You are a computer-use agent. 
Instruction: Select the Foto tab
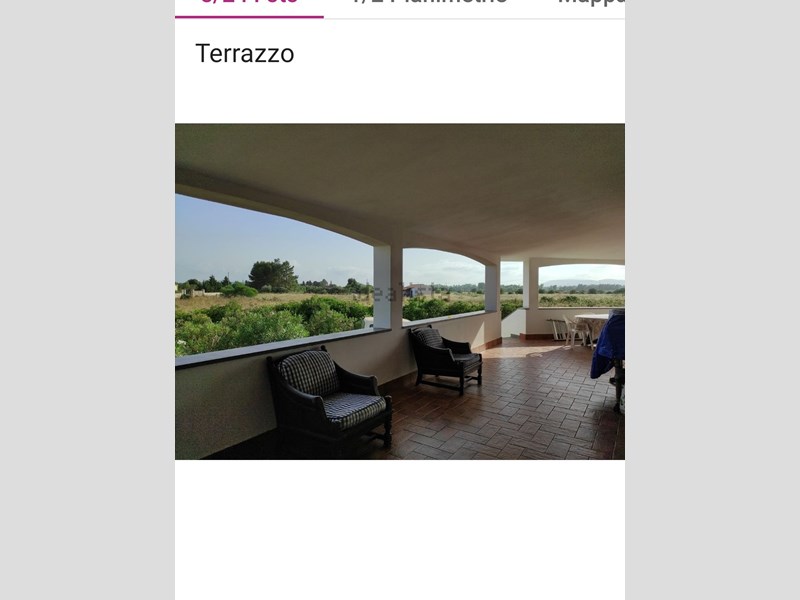coord(249,4)
